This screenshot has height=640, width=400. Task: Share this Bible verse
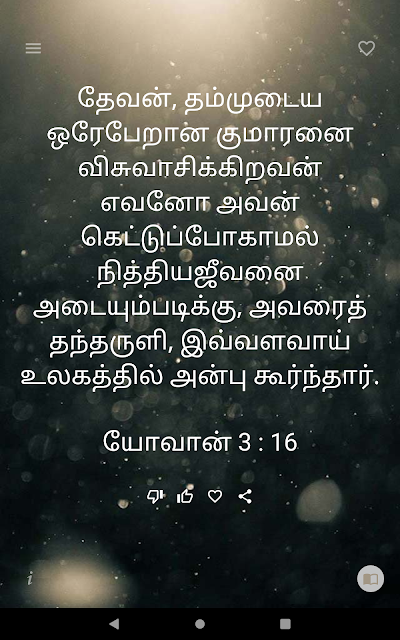pyautogui.click(x=245, y=496)
